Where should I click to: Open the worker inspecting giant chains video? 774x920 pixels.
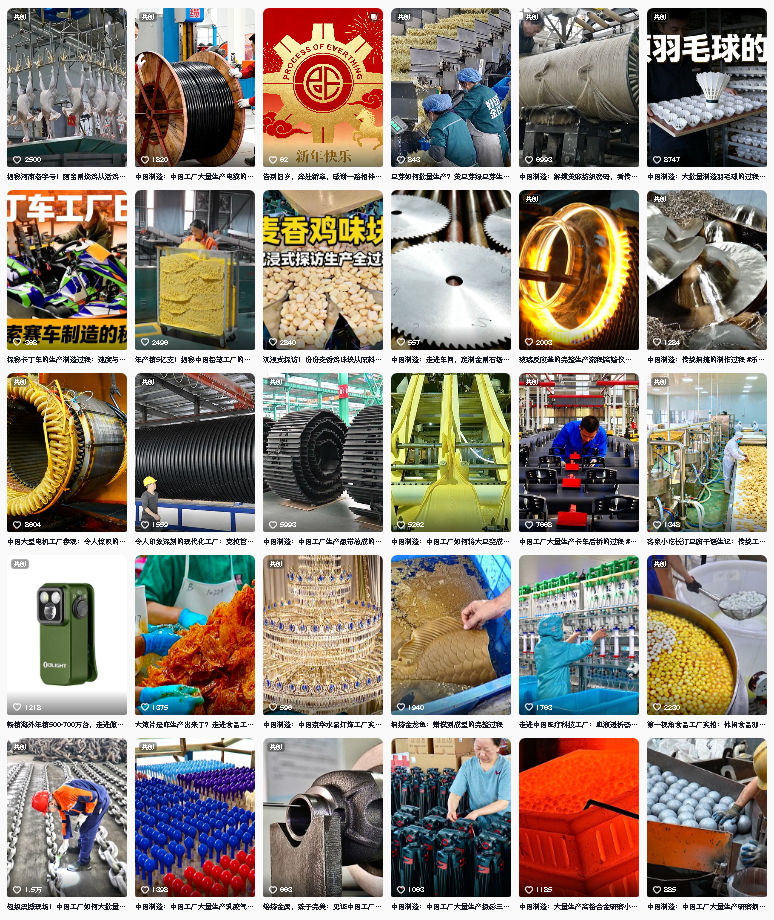(x=67, y=818)
